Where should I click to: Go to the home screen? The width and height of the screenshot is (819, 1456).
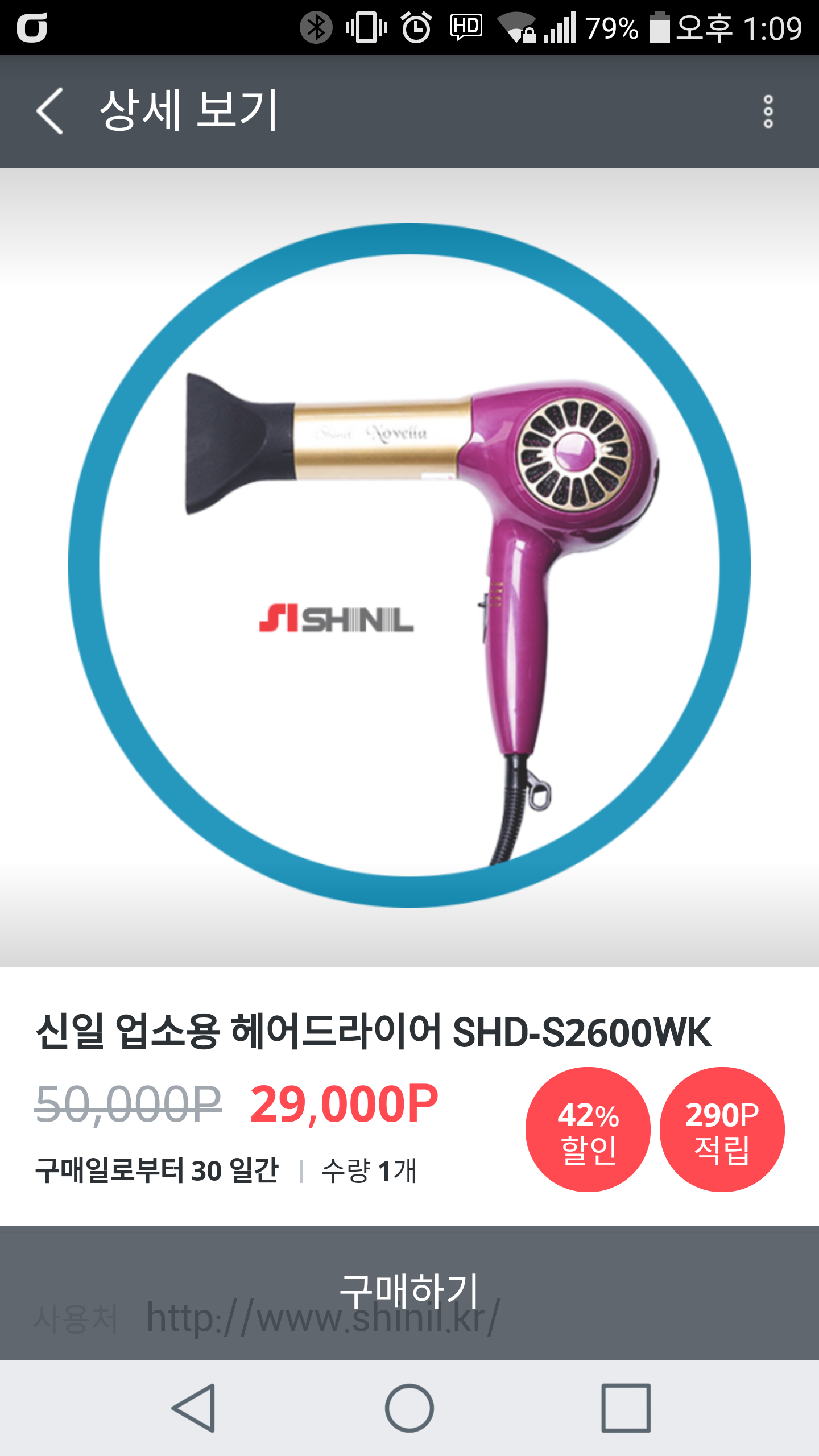click(x=409, y=1408)
